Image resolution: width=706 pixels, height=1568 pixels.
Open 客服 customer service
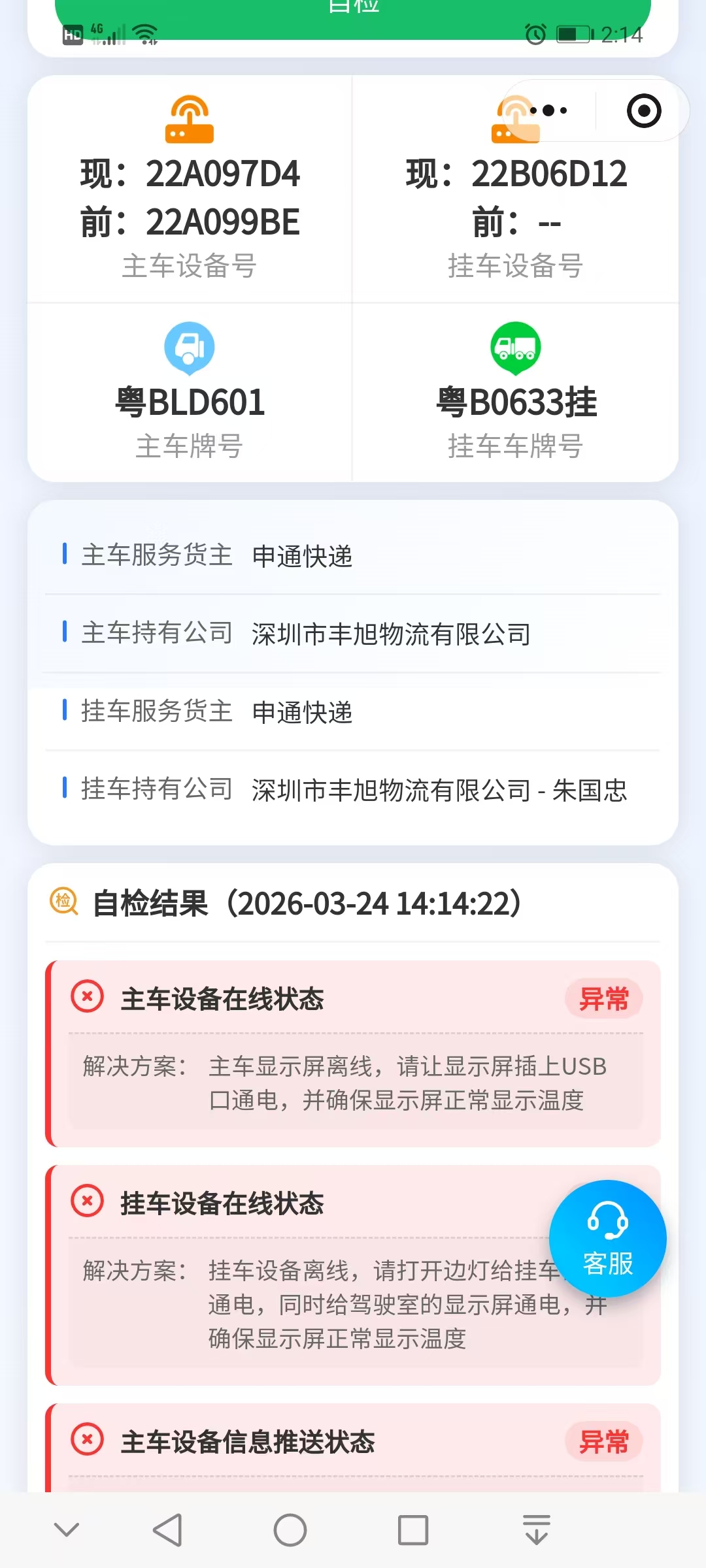pyautogui.click(x=607, y=1239)
